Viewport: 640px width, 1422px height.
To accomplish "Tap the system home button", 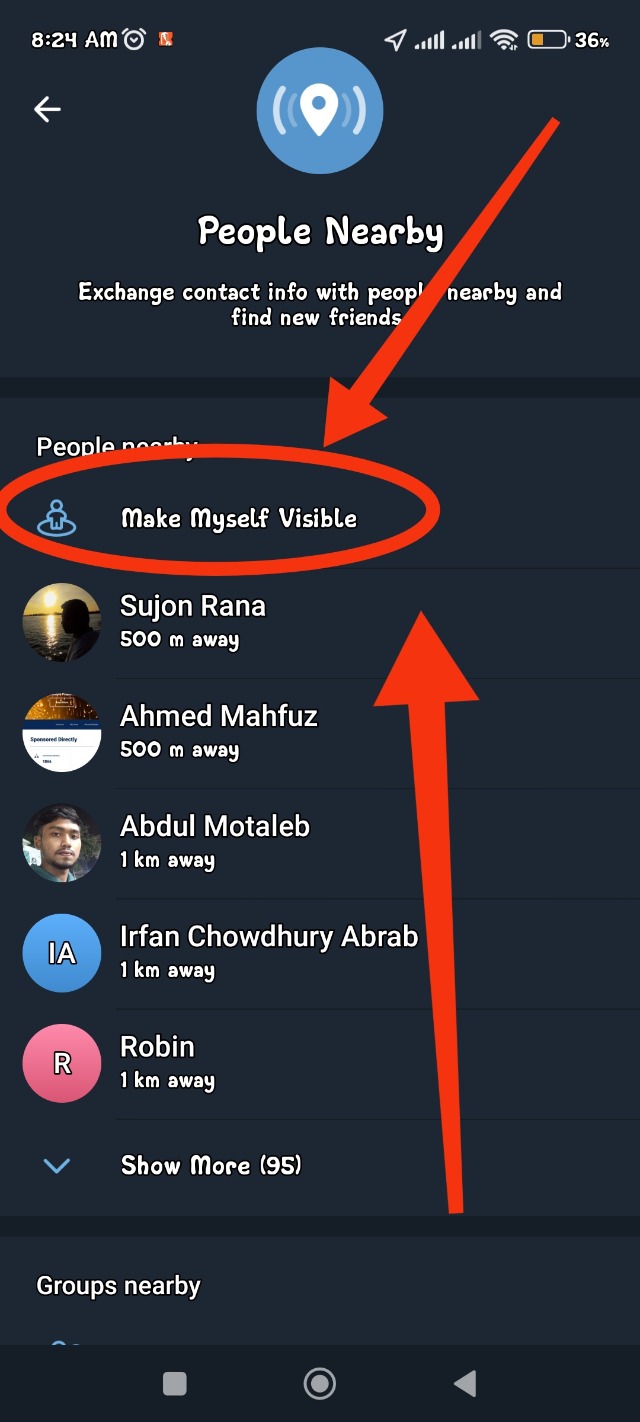I will (320, 1383).
